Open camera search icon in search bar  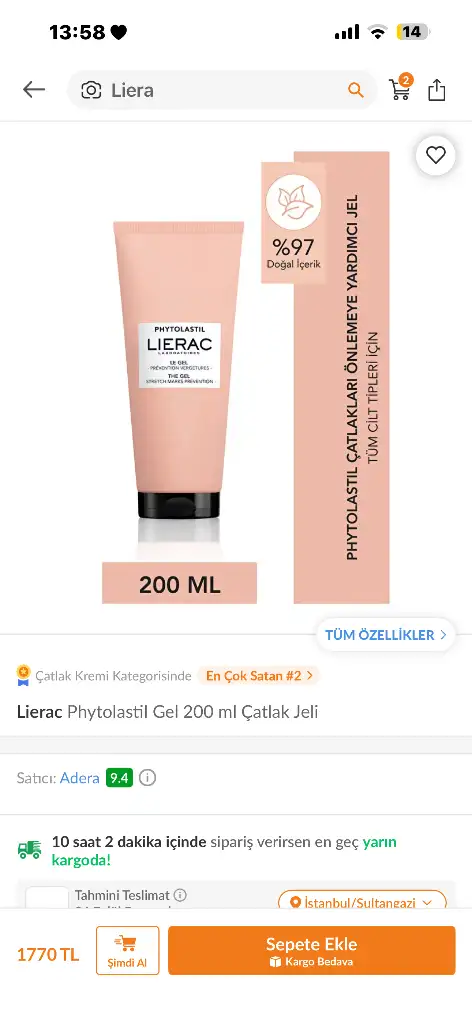coord(91,90)
